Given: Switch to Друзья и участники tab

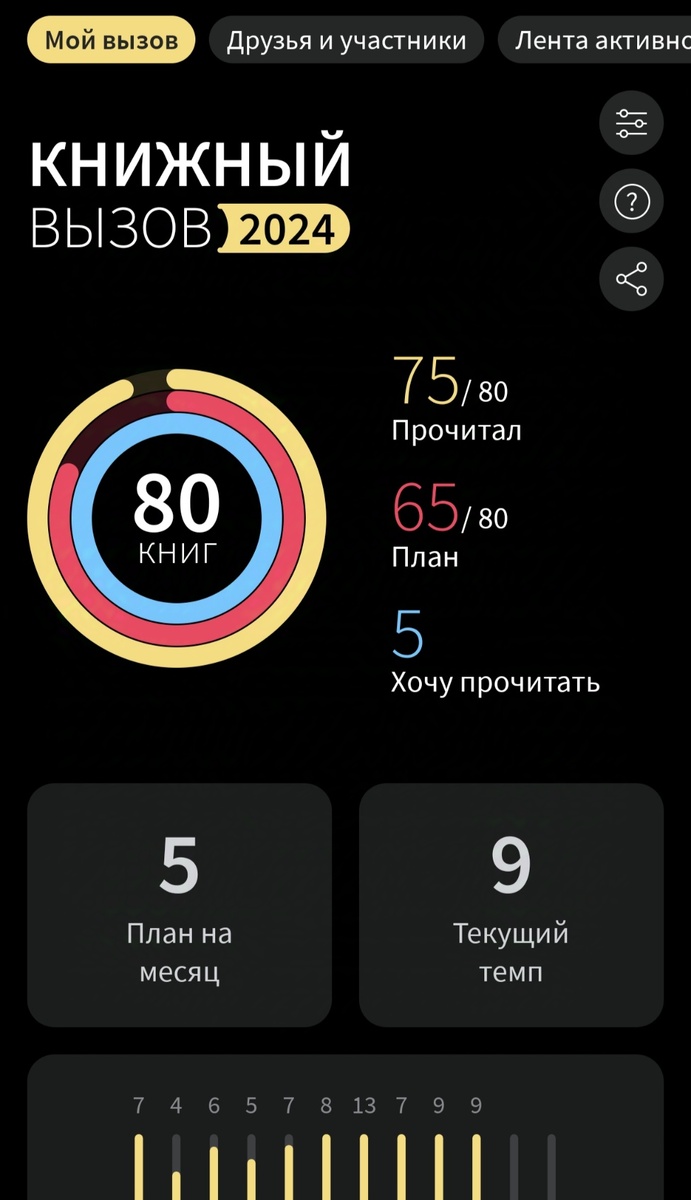Looking at the screenshot, I should pos(346,41).
